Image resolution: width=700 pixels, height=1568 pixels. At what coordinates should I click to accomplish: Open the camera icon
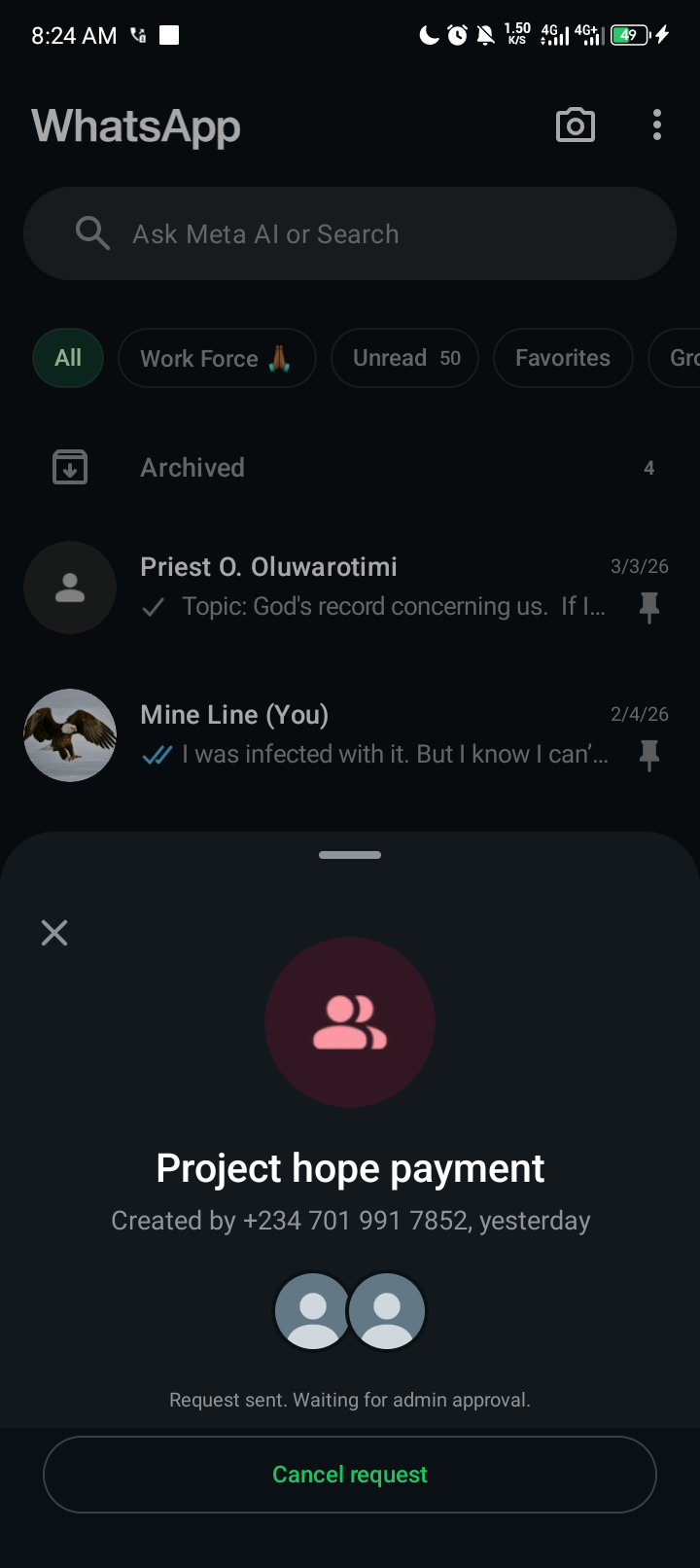pyautogui.click(x=575, y=125)
